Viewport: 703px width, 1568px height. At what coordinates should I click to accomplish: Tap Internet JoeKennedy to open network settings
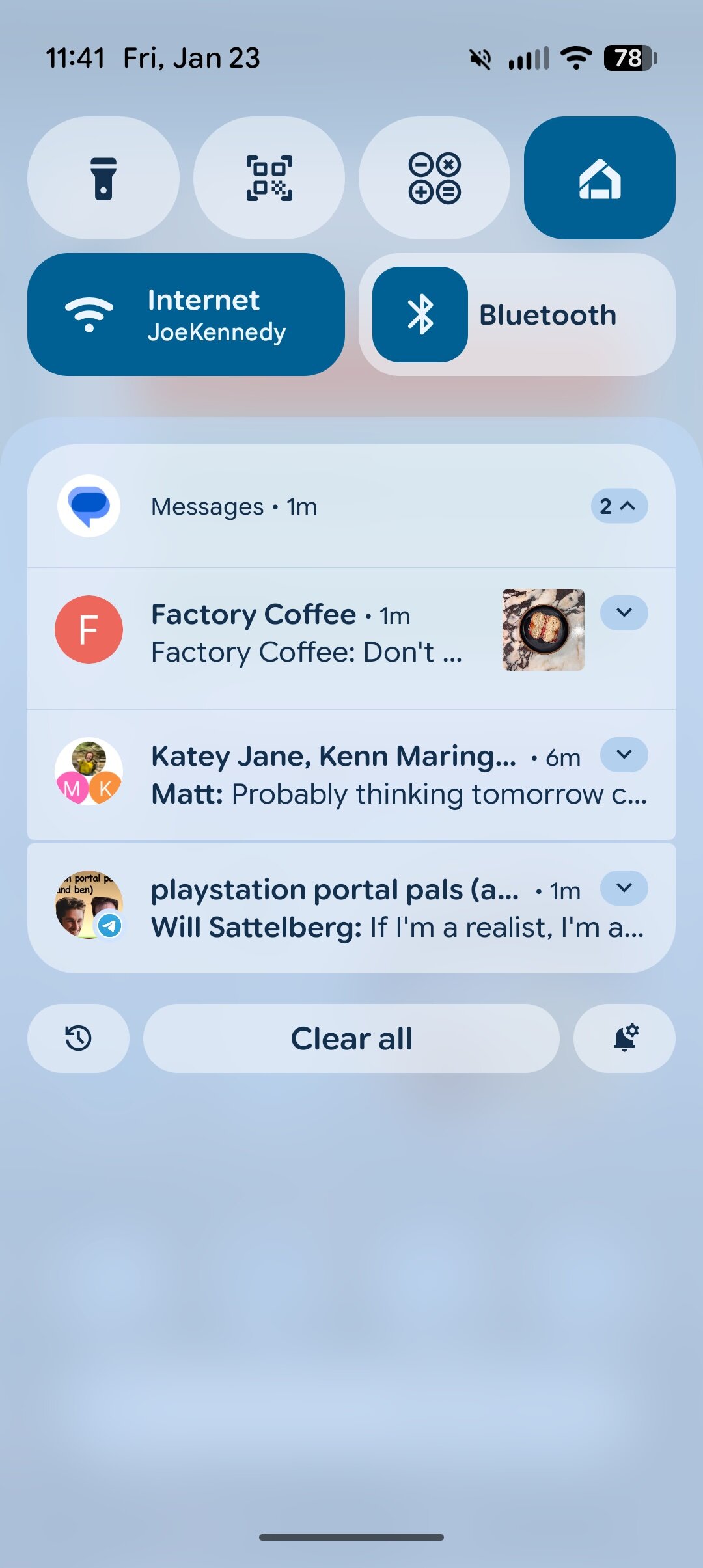click(x=184, y=314)
